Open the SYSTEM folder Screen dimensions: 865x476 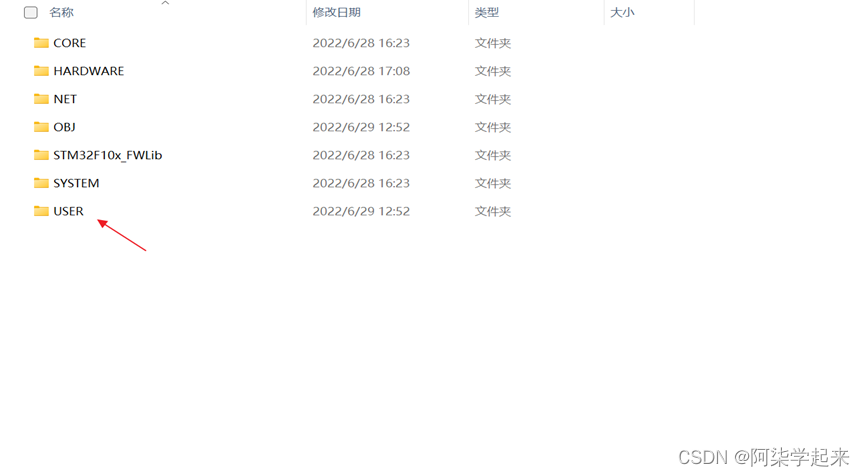point(76,183)
